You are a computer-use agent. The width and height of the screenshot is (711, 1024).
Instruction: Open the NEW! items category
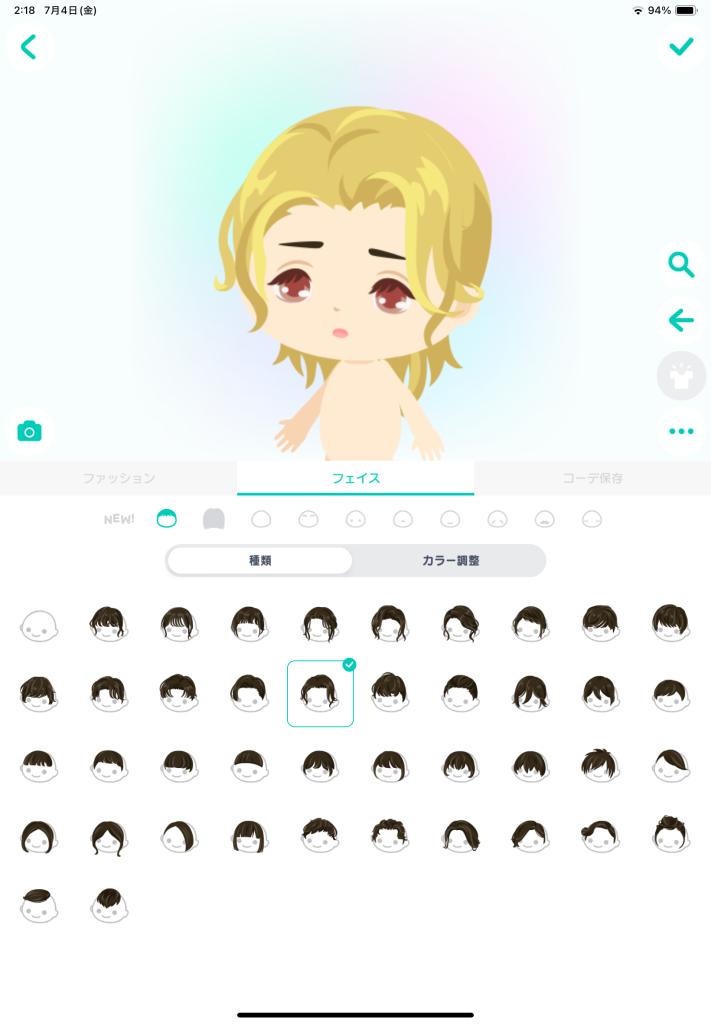click(x=119, y=519)
